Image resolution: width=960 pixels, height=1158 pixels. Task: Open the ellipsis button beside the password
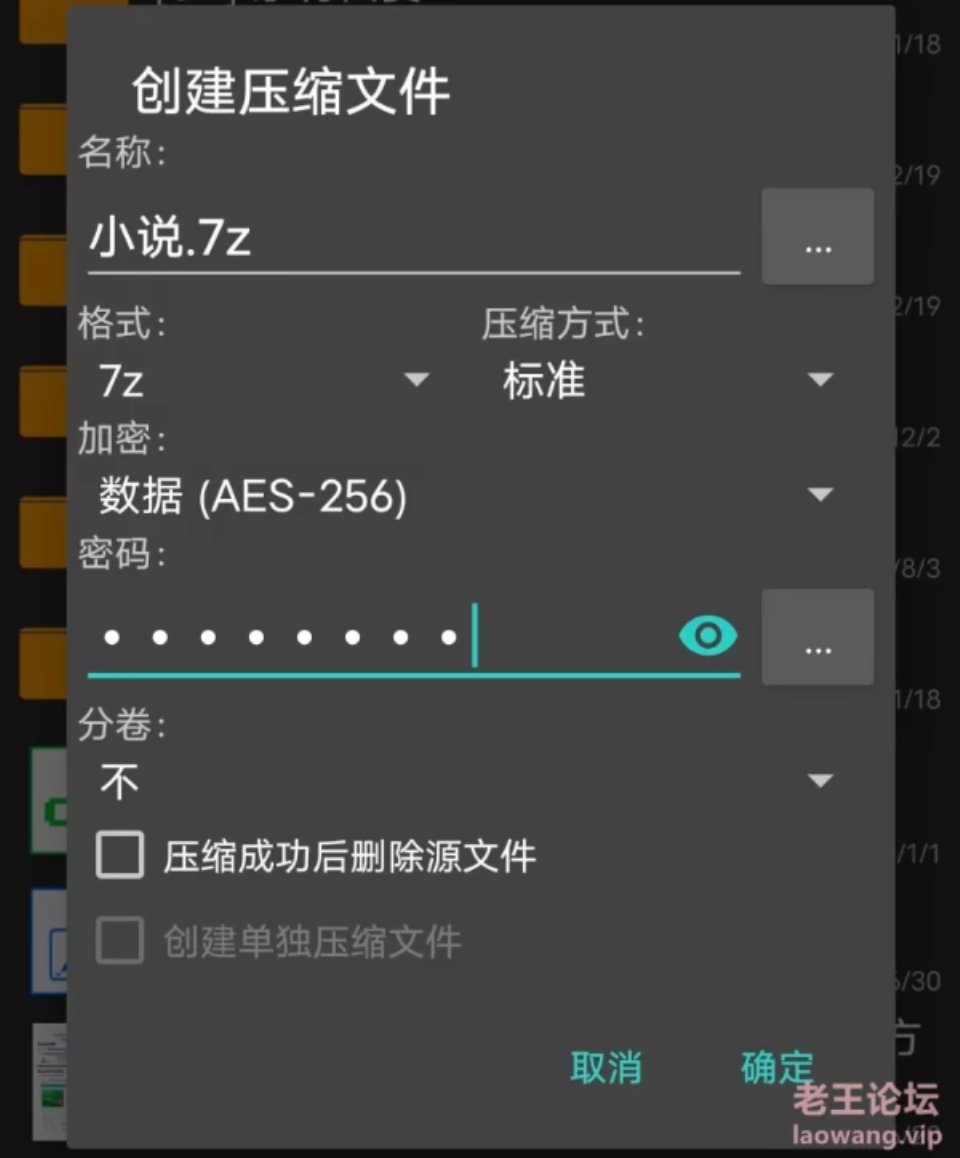coord(817,637)
